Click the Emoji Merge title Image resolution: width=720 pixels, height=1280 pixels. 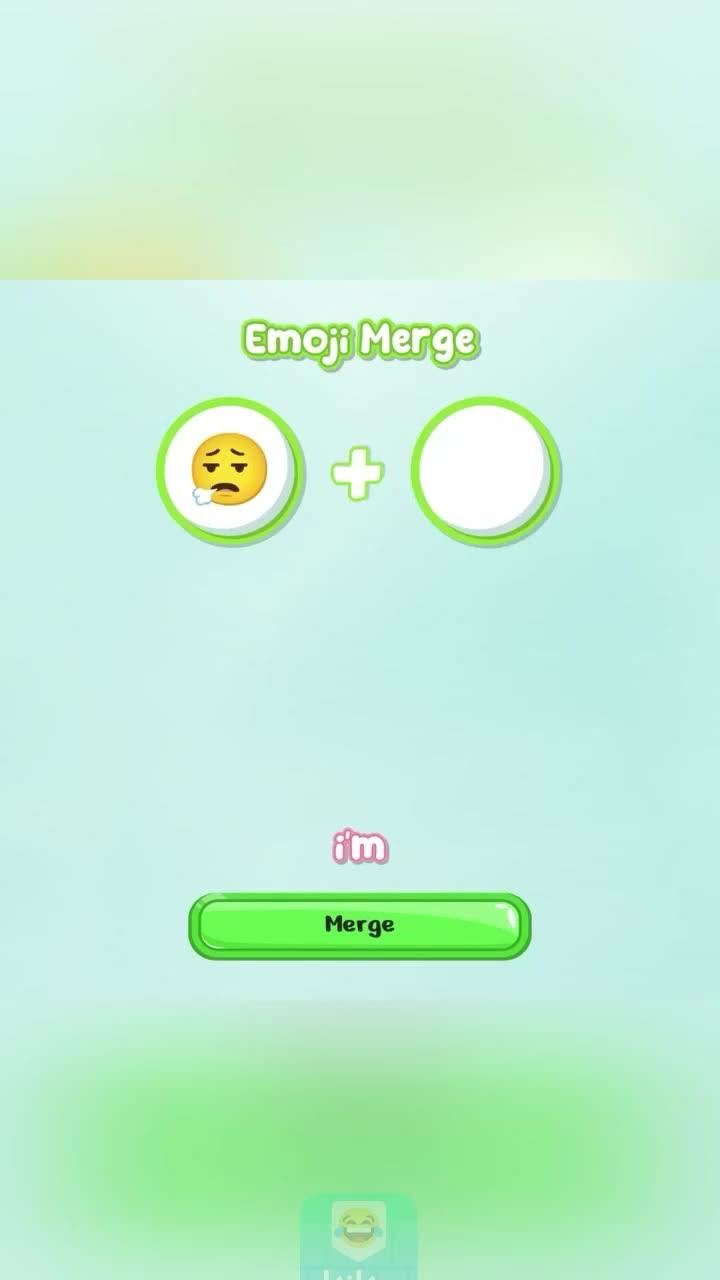click(x=360, y=340)
